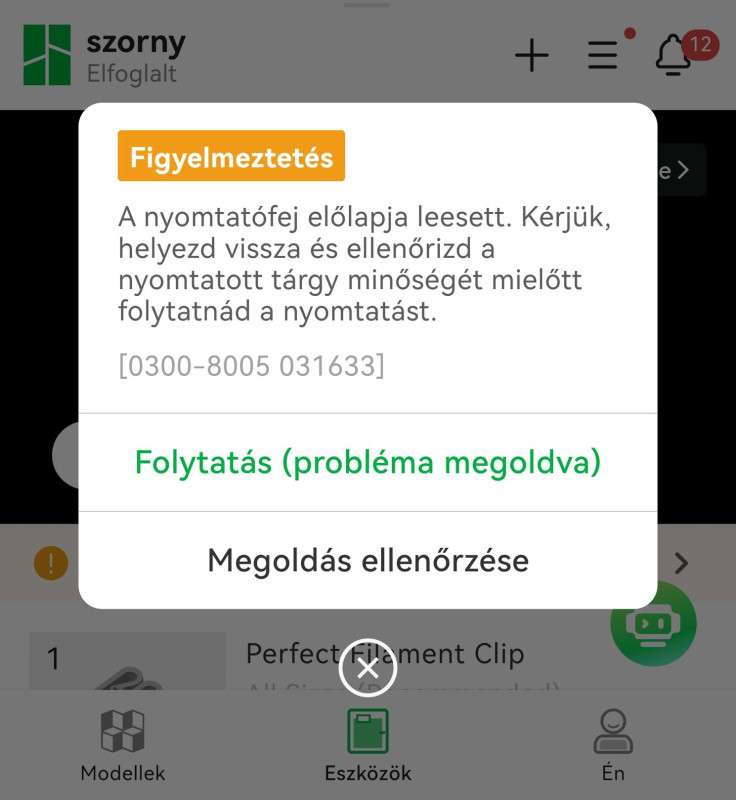Dismiss the warning dialog with the X
The height and width of the screenshot is (800, 736).
click(x=367, y=668)
